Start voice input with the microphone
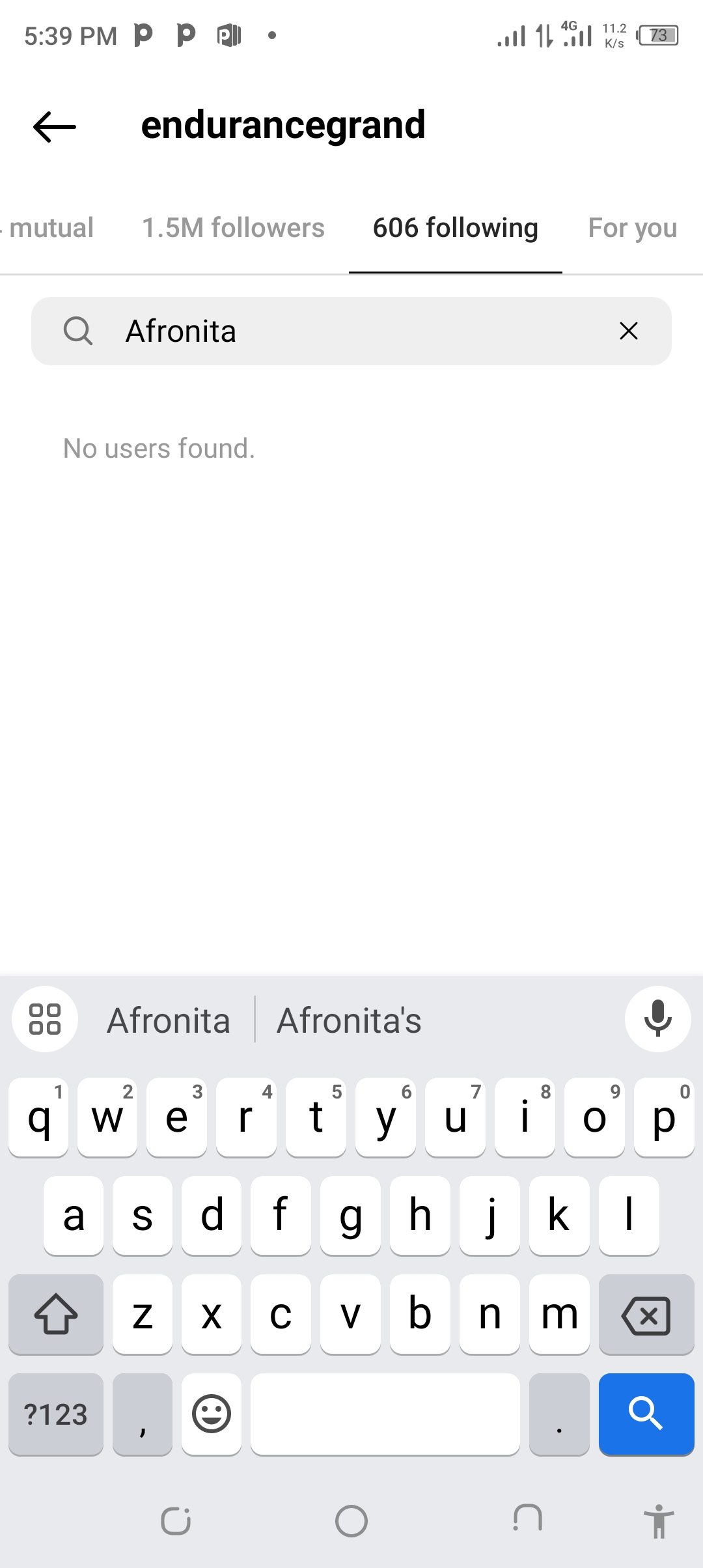 [657, 1019]
